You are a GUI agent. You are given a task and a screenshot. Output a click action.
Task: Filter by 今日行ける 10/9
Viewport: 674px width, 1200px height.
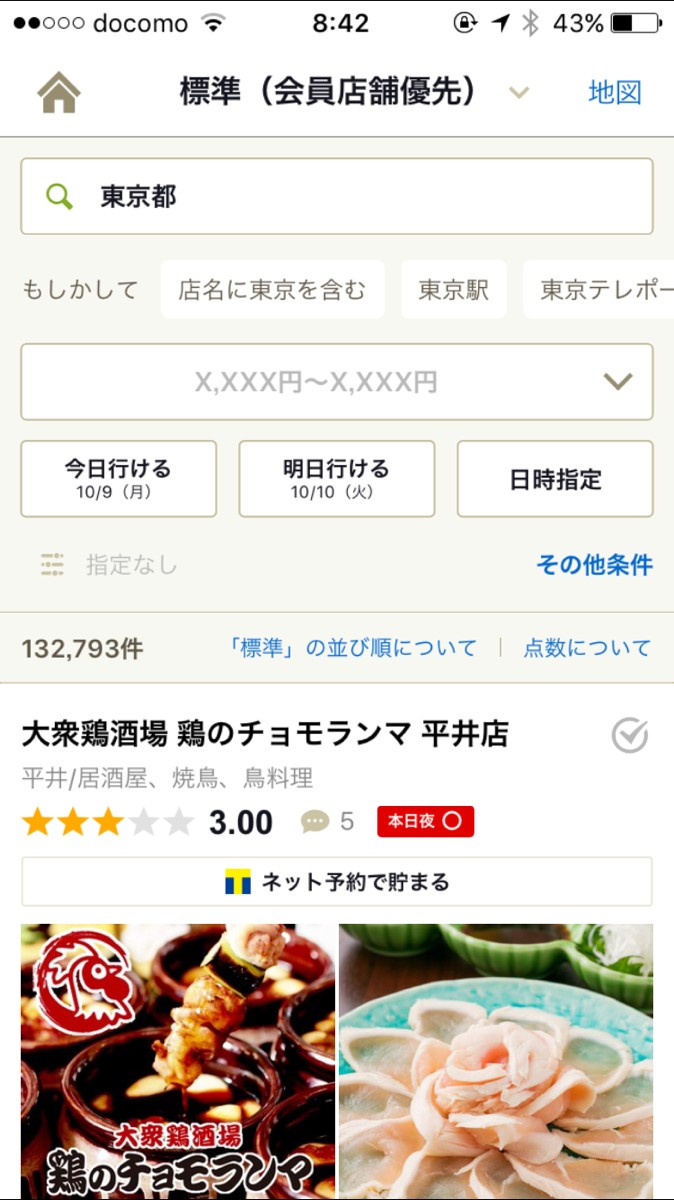(x=118, y=479)
